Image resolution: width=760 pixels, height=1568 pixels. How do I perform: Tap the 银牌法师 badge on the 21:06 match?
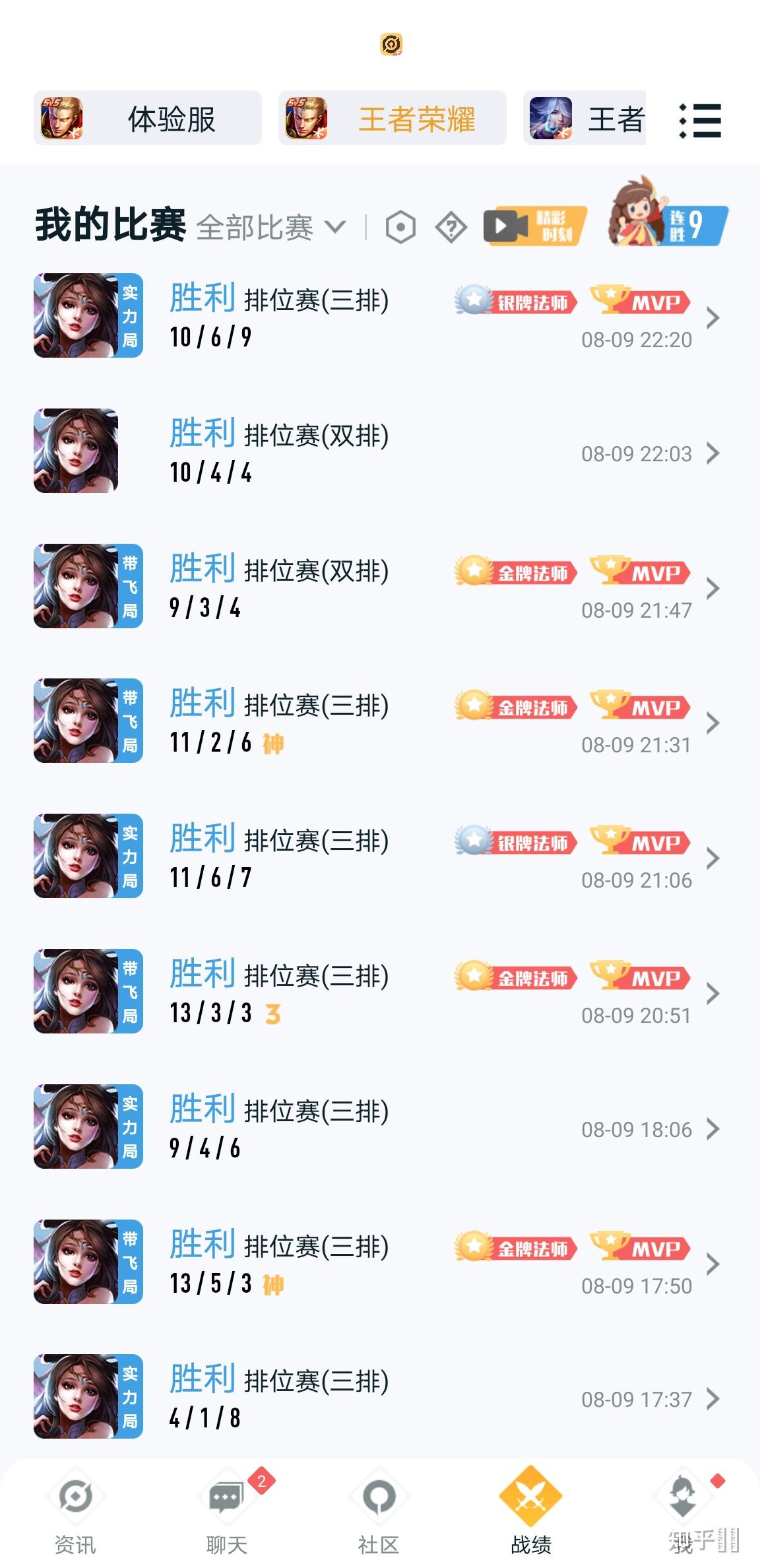pyautogui.click(x=515, y=843)
